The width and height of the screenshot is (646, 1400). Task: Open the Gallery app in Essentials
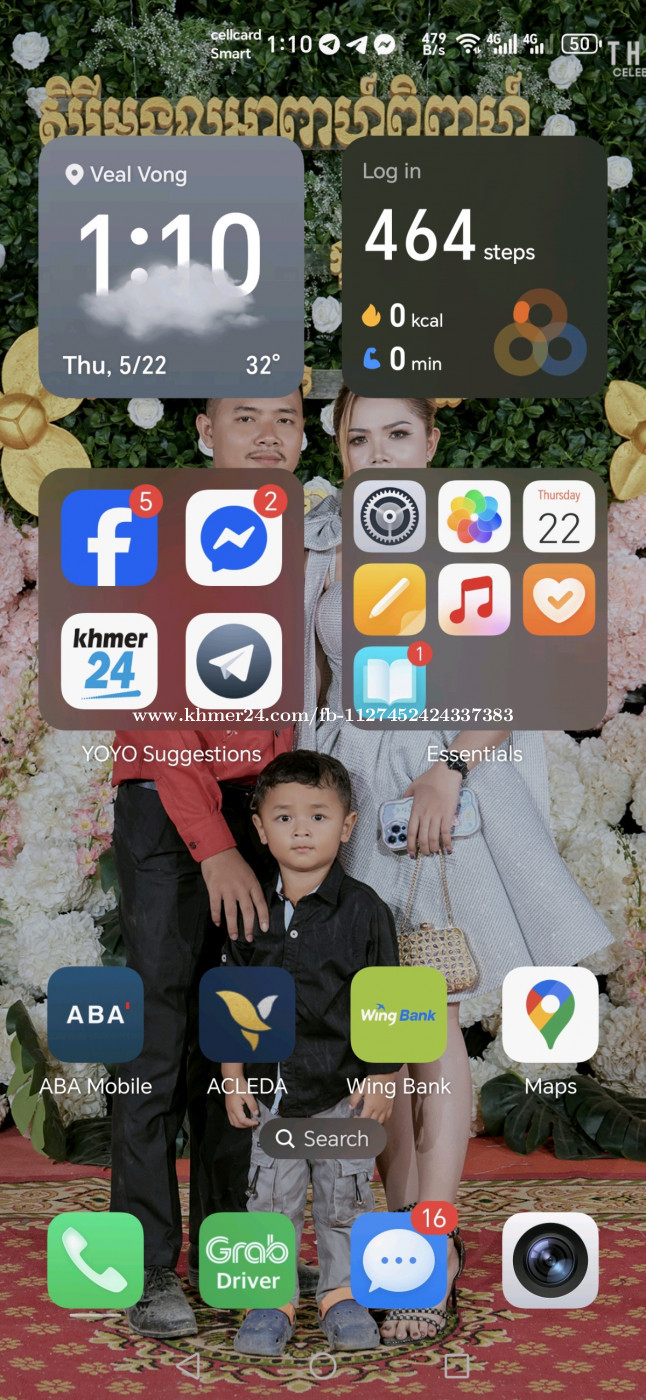coord(474,517)
